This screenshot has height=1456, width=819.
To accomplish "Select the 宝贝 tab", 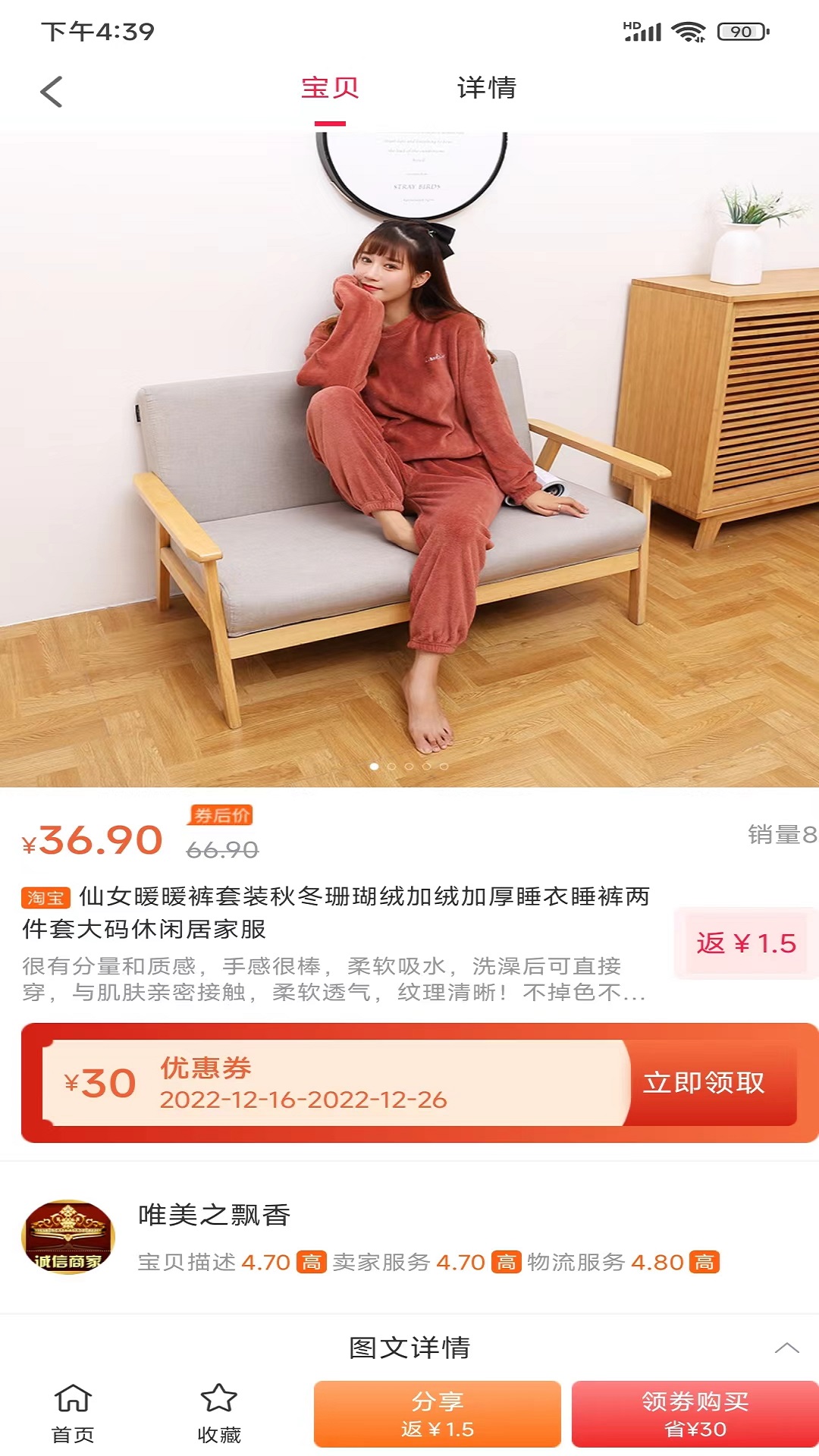I will (x=330, y=88).
